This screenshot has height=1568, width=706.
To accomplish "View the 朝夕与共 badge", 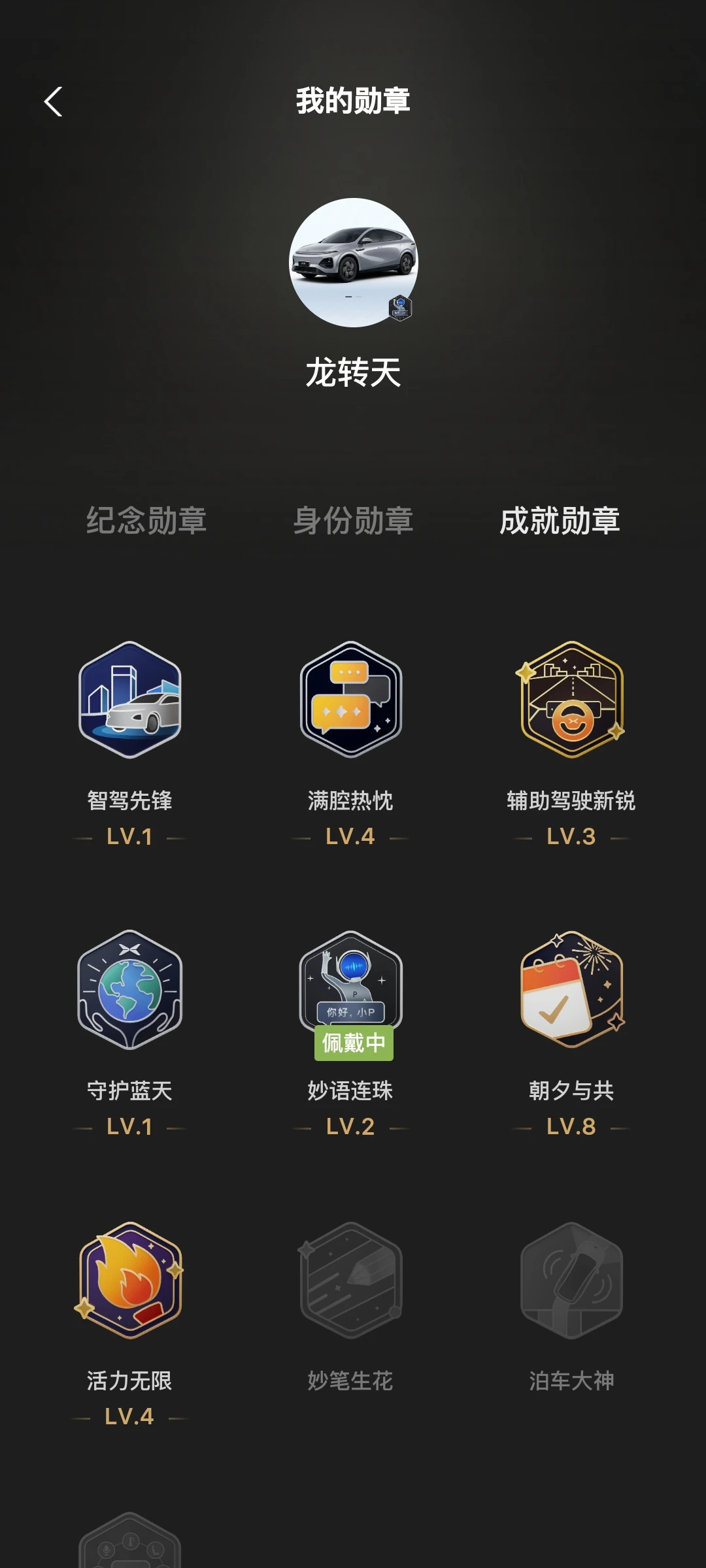I will [572, 989].
